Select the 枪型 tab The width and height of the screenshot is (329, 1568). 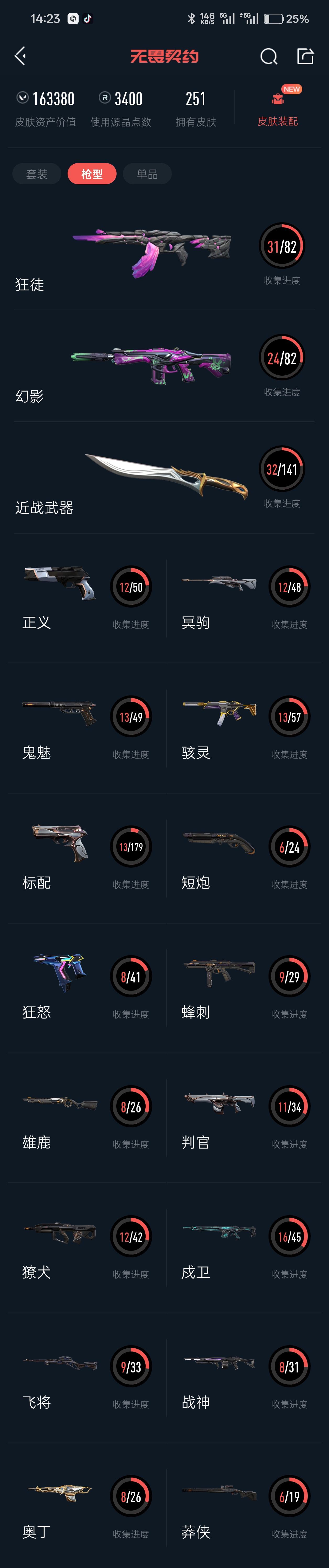92,174
